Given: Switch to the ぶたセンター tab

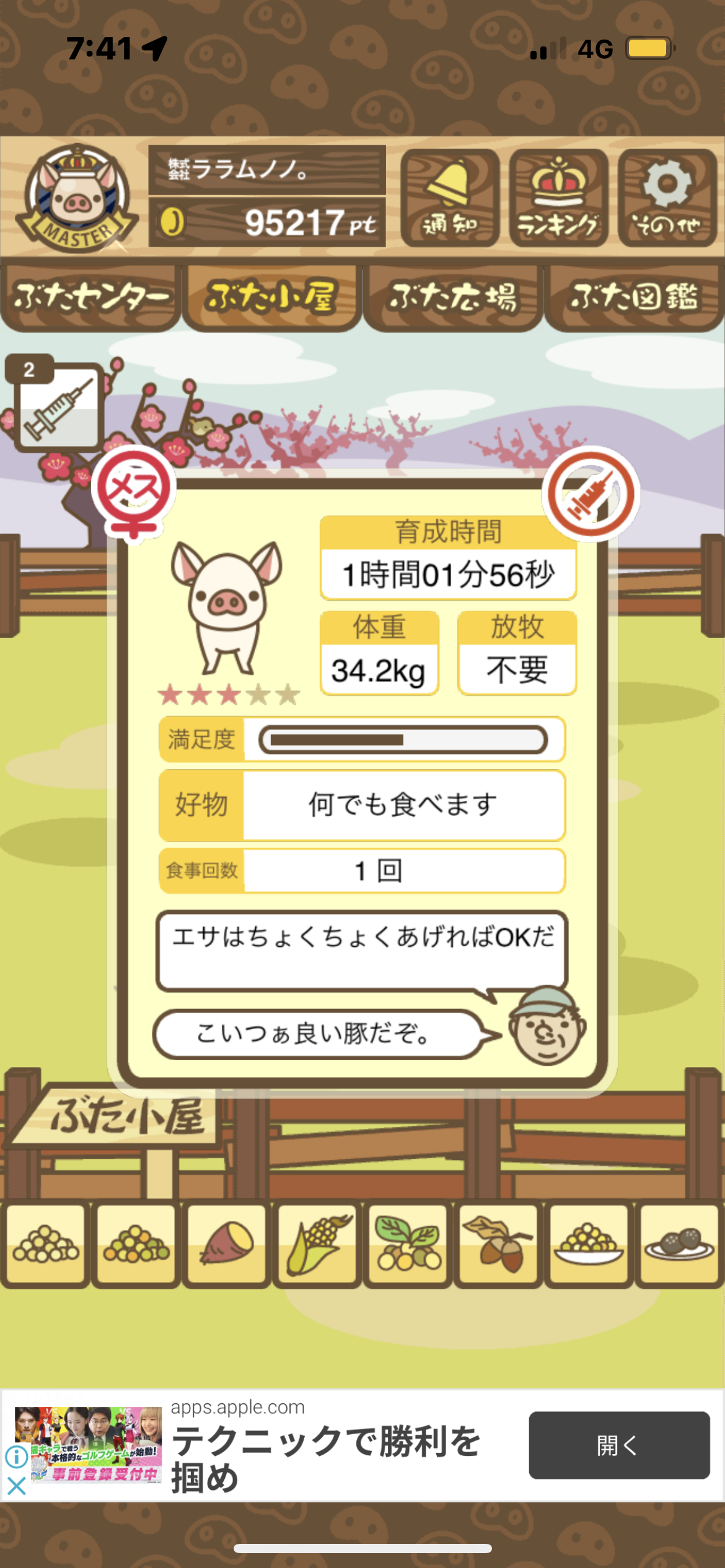Looking at the screenshot, I should [90, 297].
